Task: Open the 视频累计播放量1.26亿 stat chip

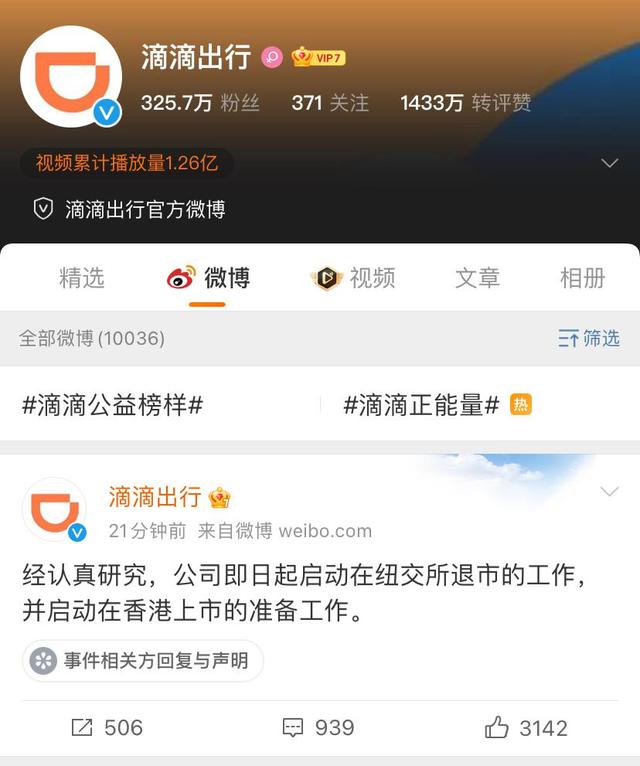Action: point(127,163)
